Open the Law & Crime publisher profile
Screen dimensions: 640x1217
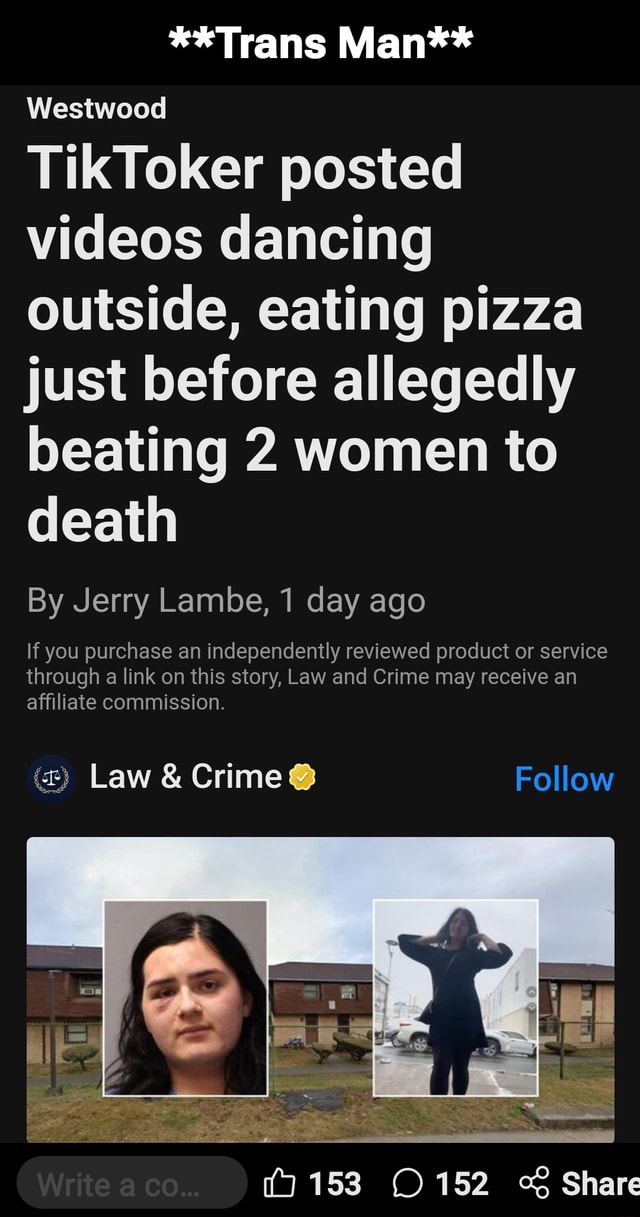[x=185, y=777]
